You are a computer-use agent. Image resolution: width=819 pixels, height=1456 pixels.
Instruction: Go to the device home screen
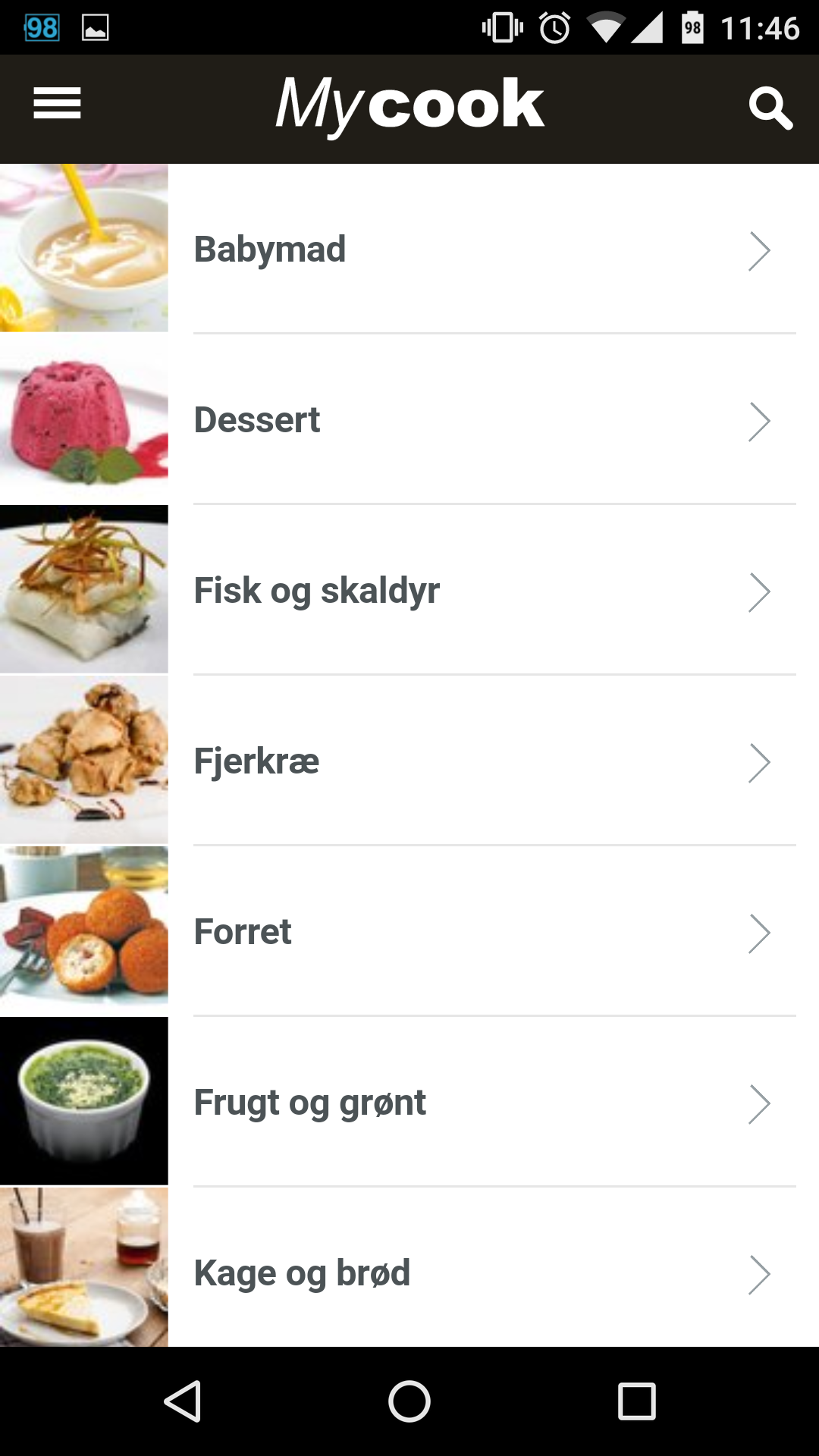(409, 1401)
